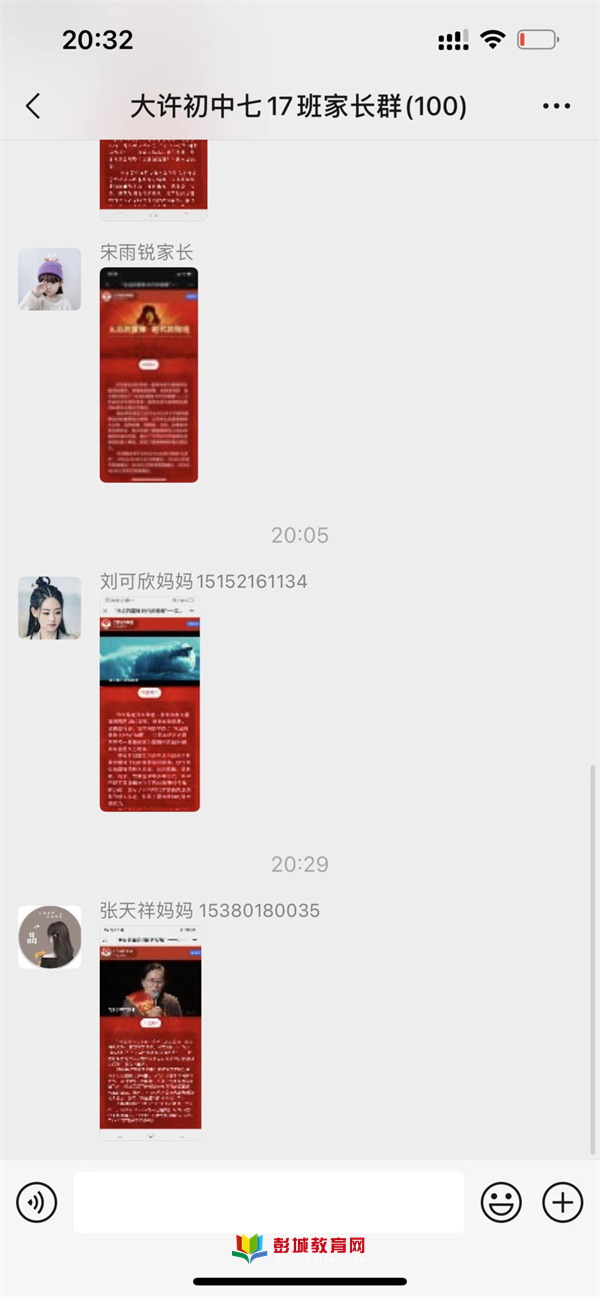Open image sent by 宋雨锐家长
Screen dimensions: 600x1298
coord(149,375)
